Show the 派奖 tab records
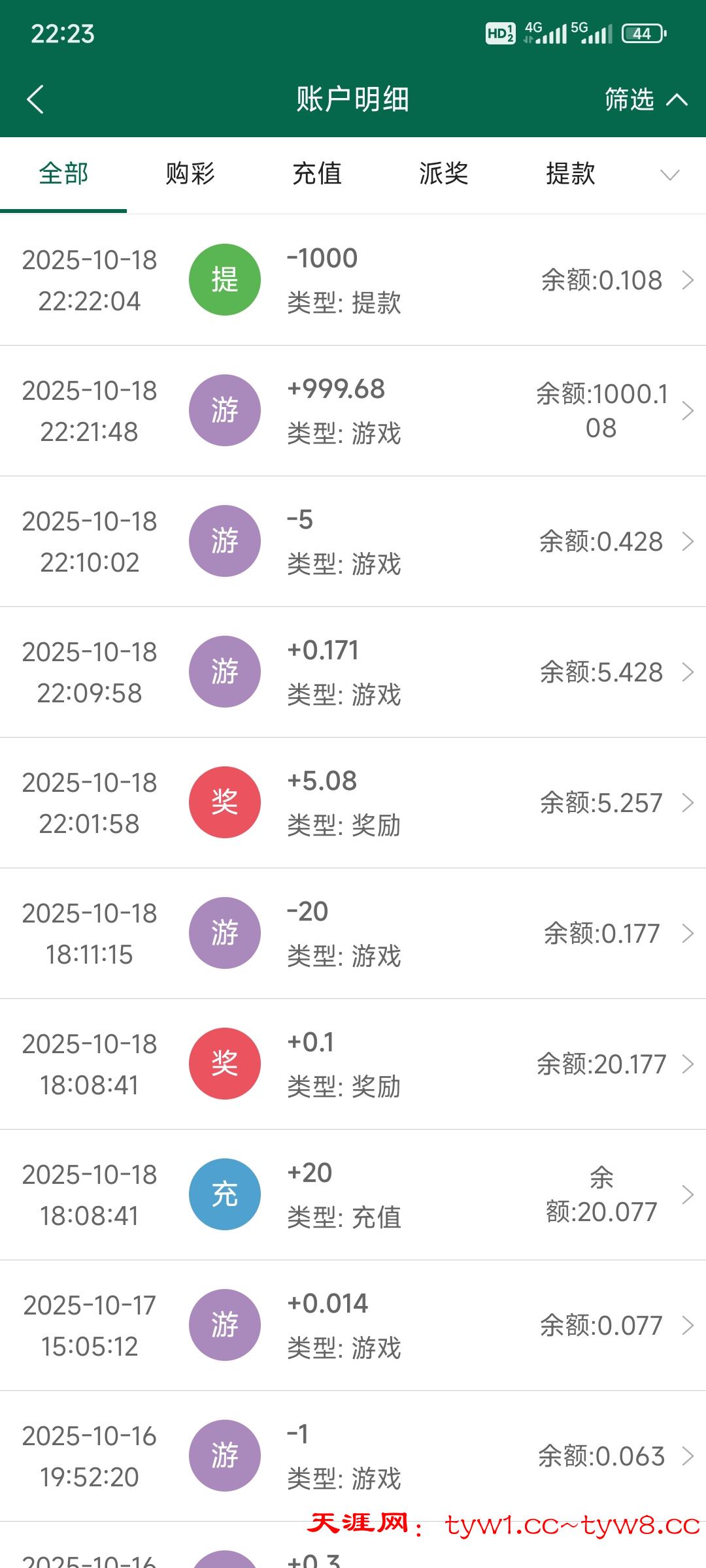Screen dimensions: 706x1568 click(x=444, y=174)
